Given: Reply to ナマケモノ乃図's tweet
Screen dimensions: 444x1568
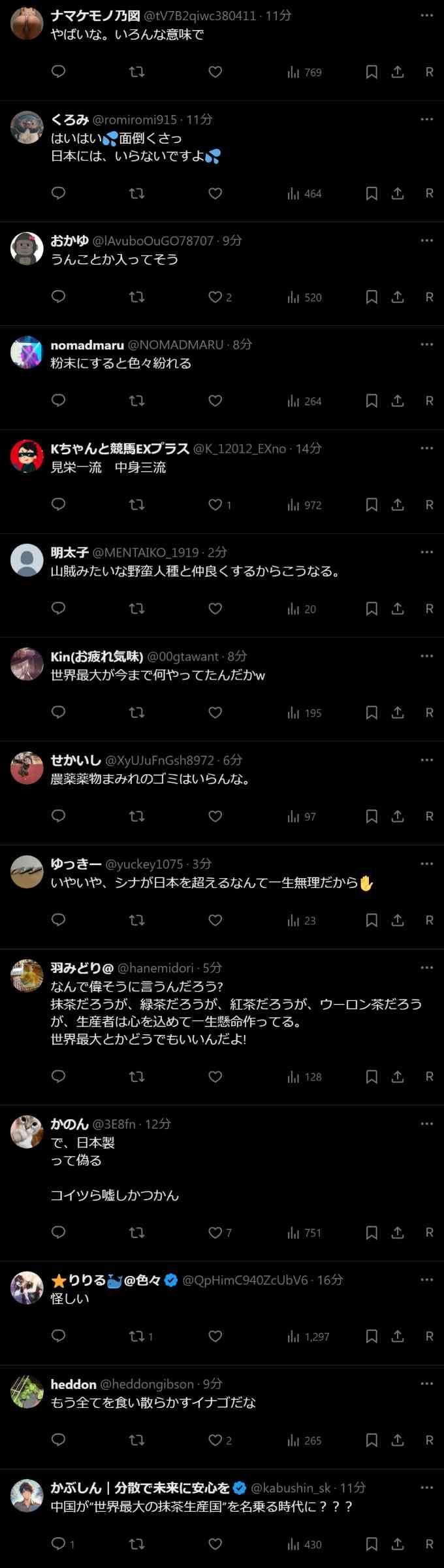Looking at the screenshot, I should [x=58, y=72].
